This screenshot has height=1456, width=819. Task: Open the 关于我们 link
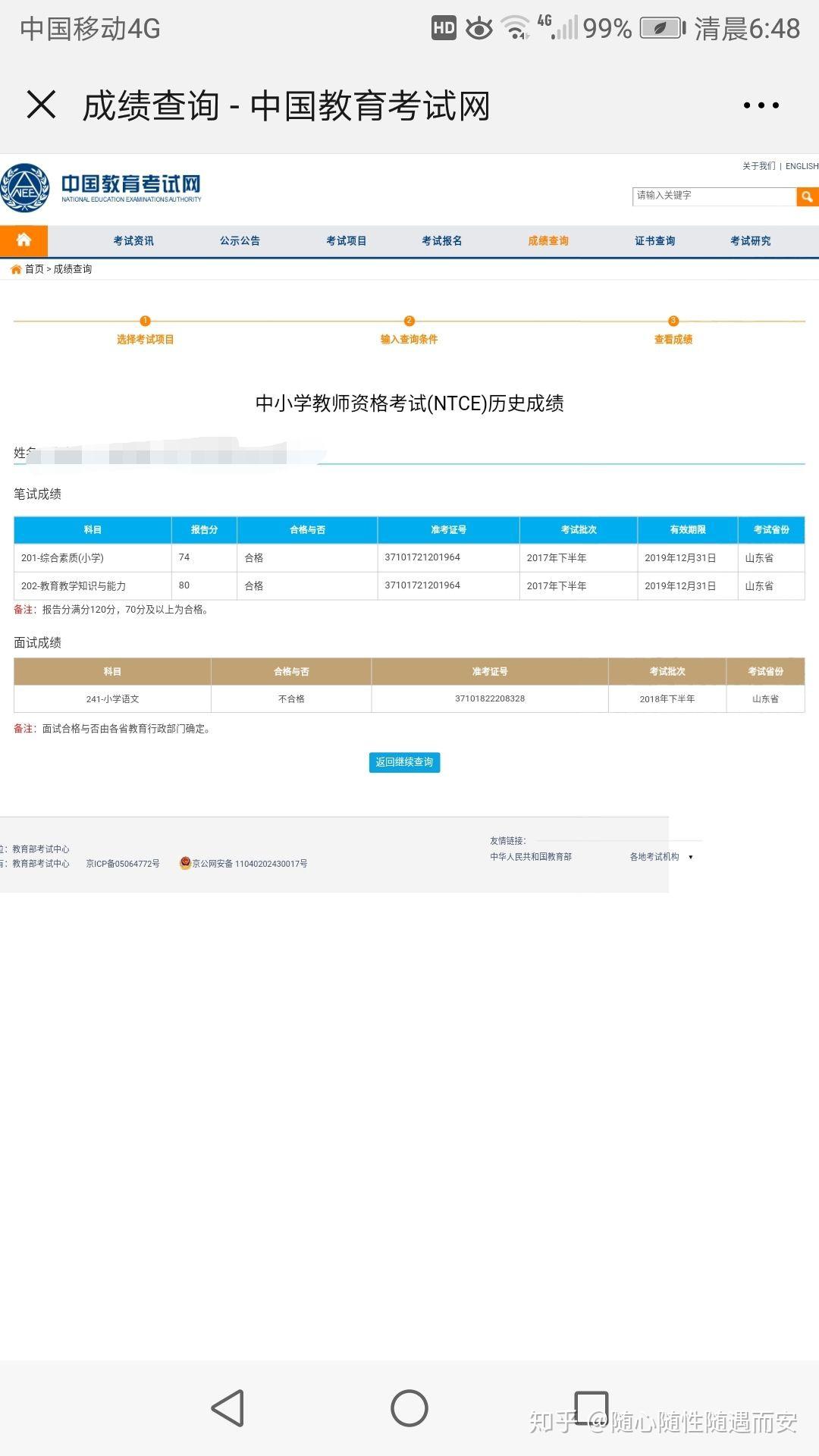tap(758, 166)
